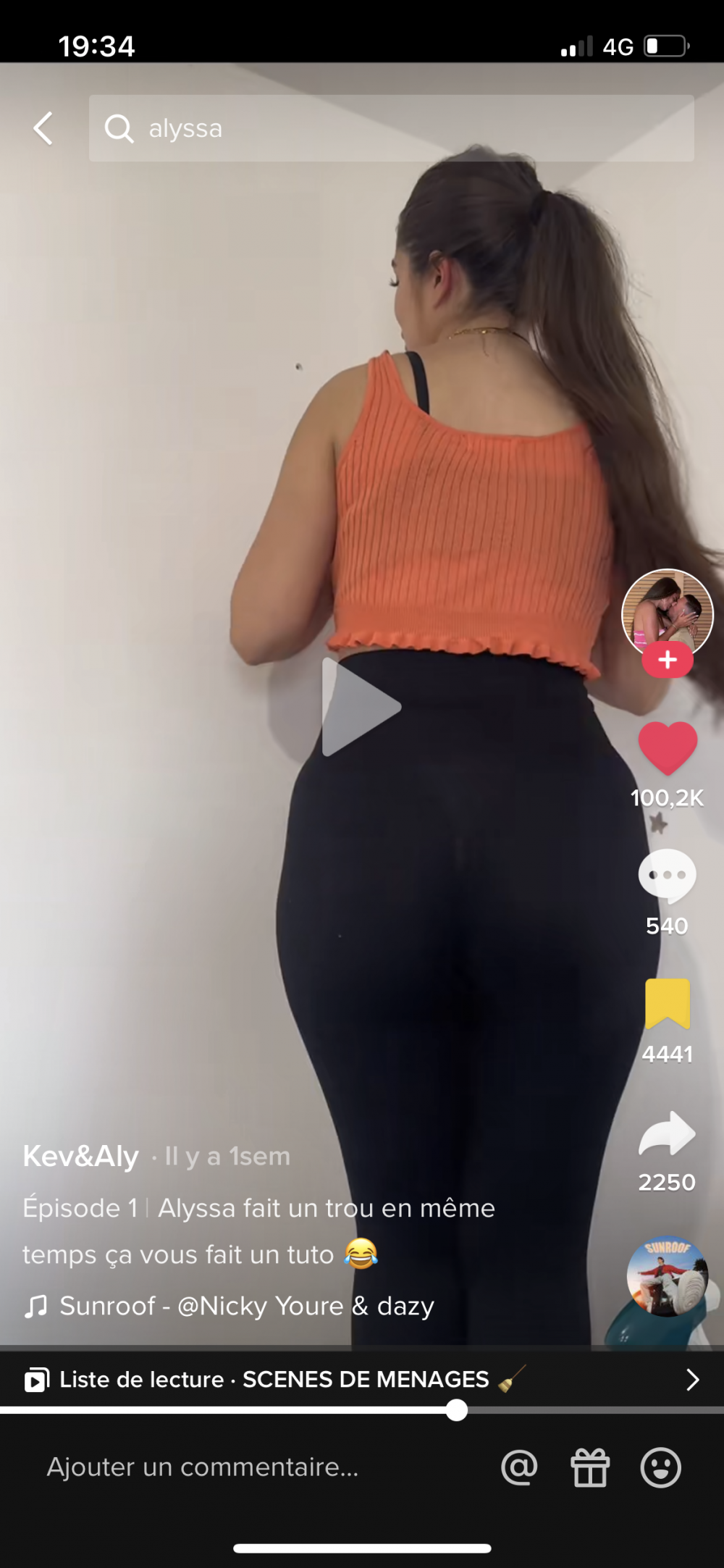Image resolution: width=724 pixels, height=1568 pixels.
Task: Send a gift with the gift icon
Action: coord(590,1467)
